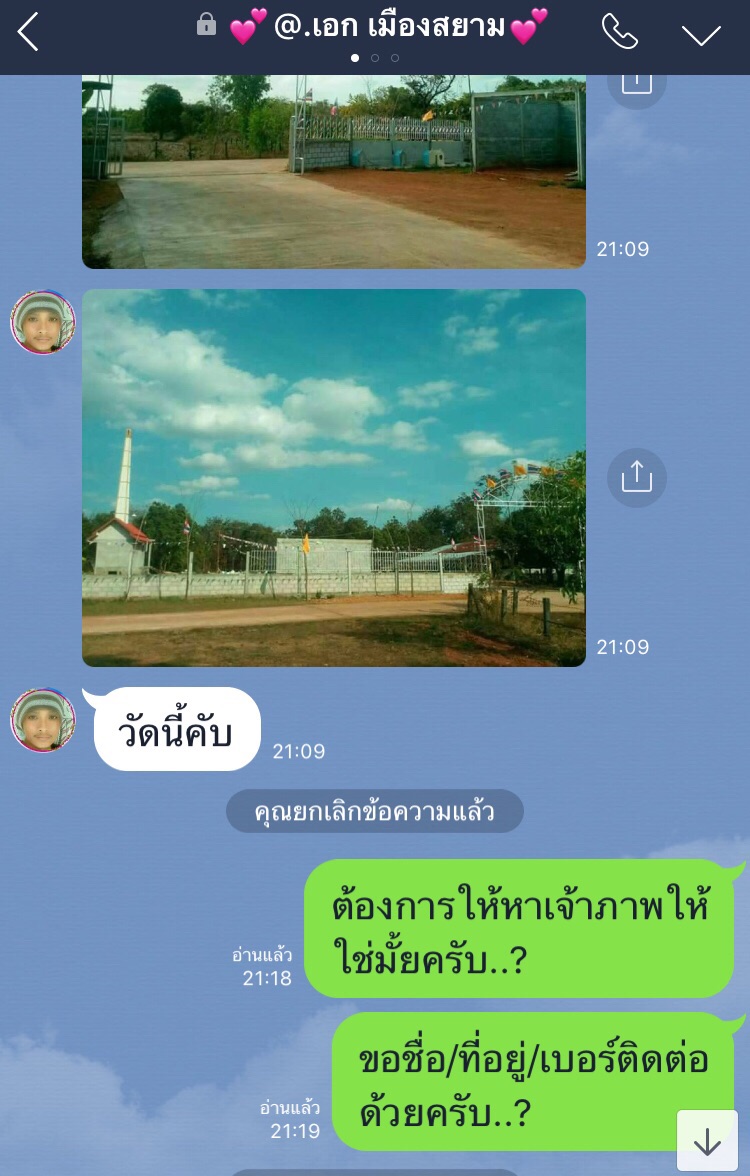The height and width of the screenshot is (1176, 750).
Task: Share the temple photo with white tower
Action: point(636,477)
